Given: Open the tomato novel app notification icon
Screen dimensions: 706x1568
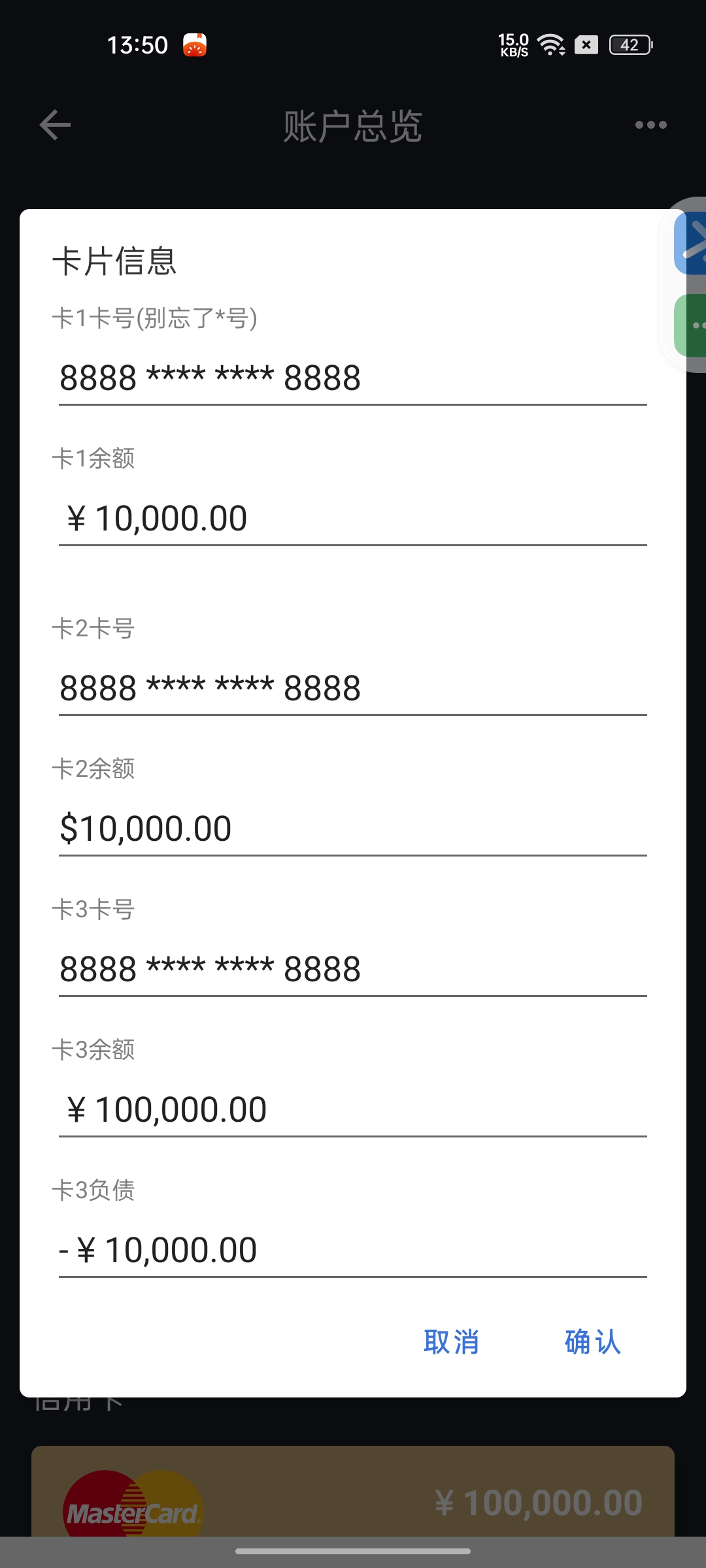Looking at the screenshot, I should point(193,44).
